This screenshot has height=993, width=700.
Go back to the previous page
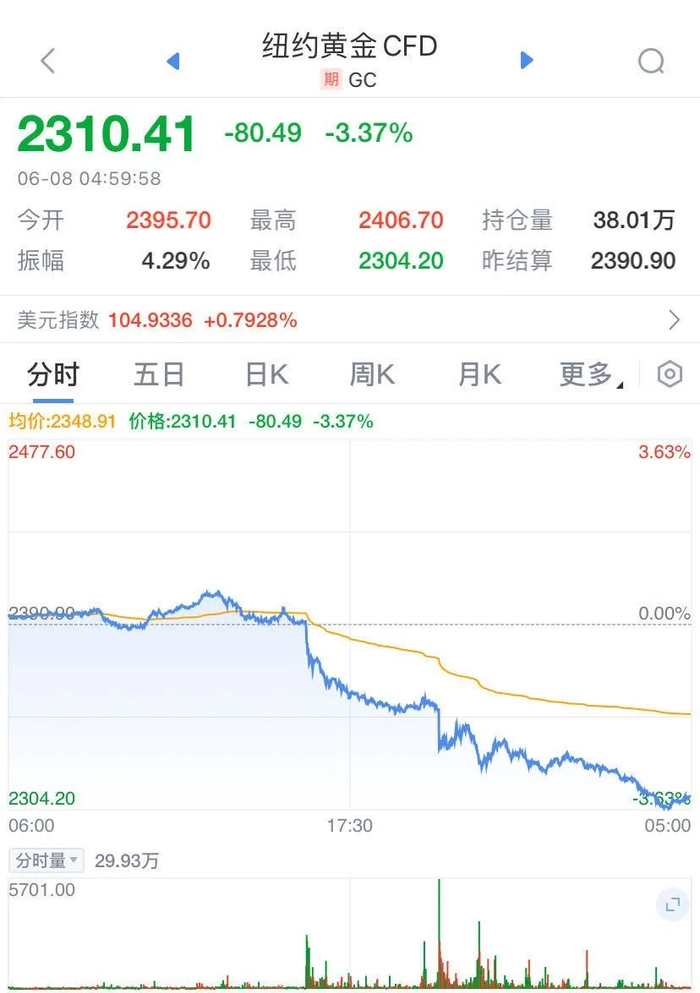[47, 61]
